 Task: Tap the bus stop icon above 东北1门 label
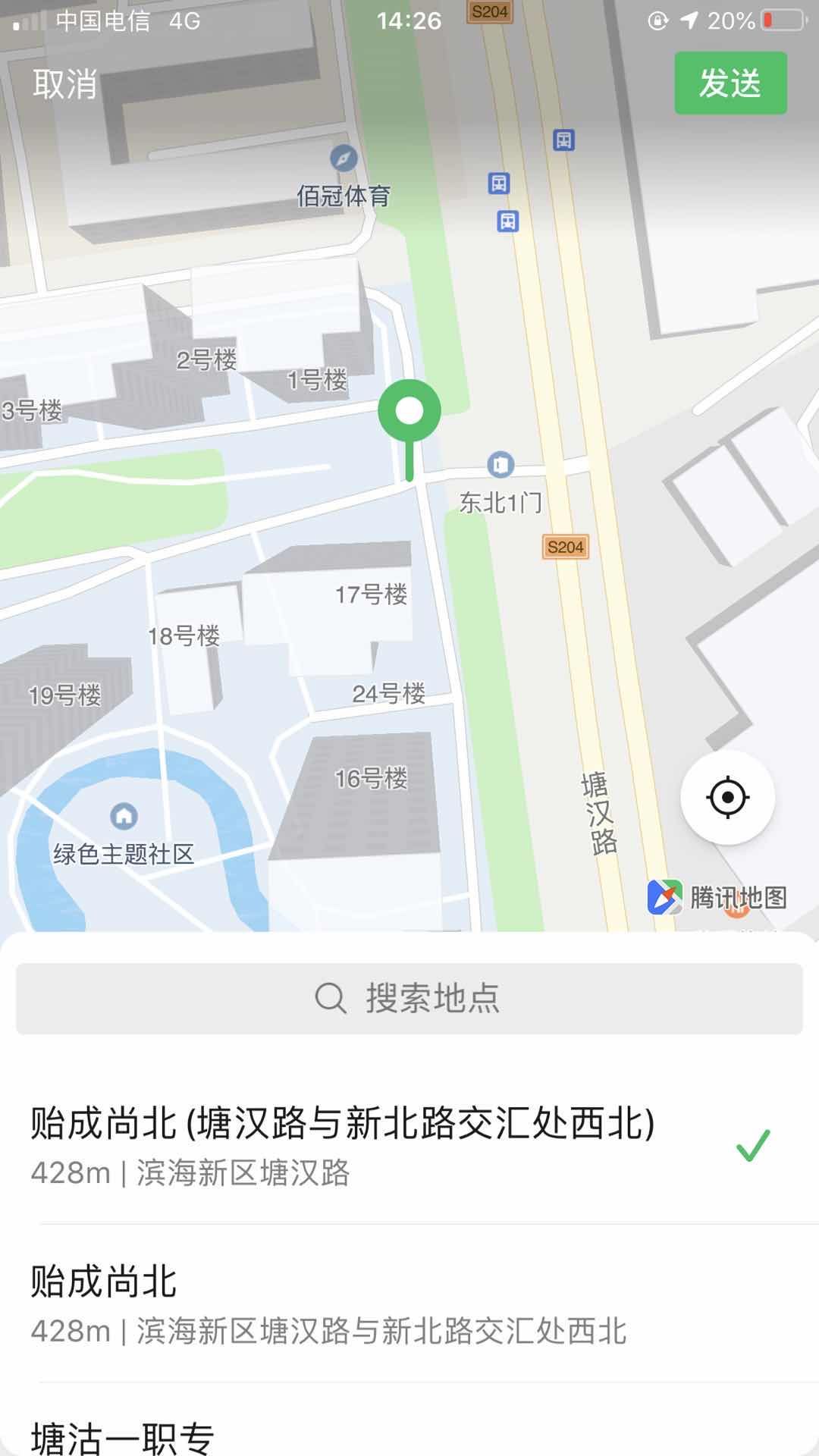pos(508,221)
